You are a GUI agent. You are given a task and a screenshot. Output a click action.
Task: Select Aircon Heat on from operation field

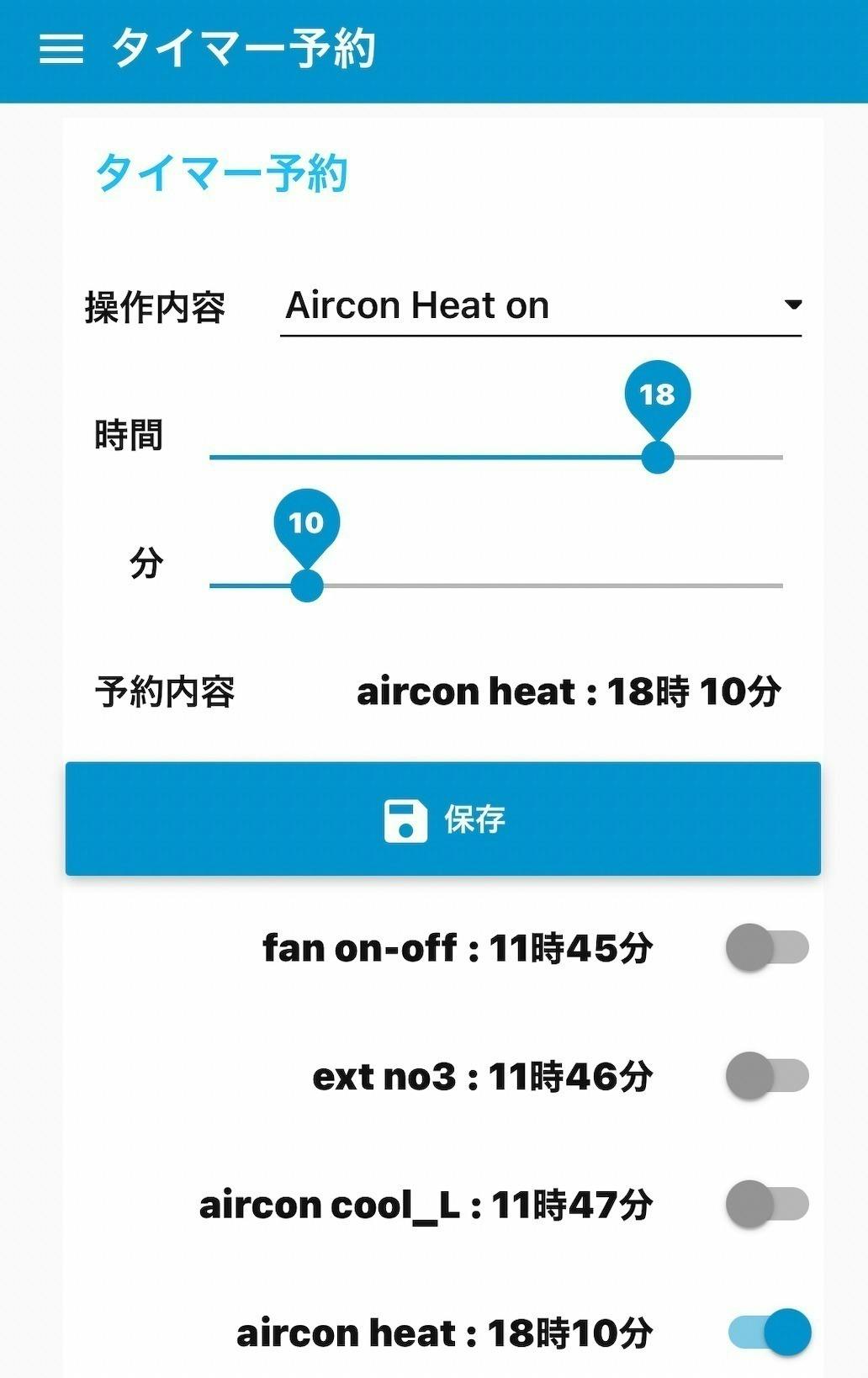(x=416, y=305)
